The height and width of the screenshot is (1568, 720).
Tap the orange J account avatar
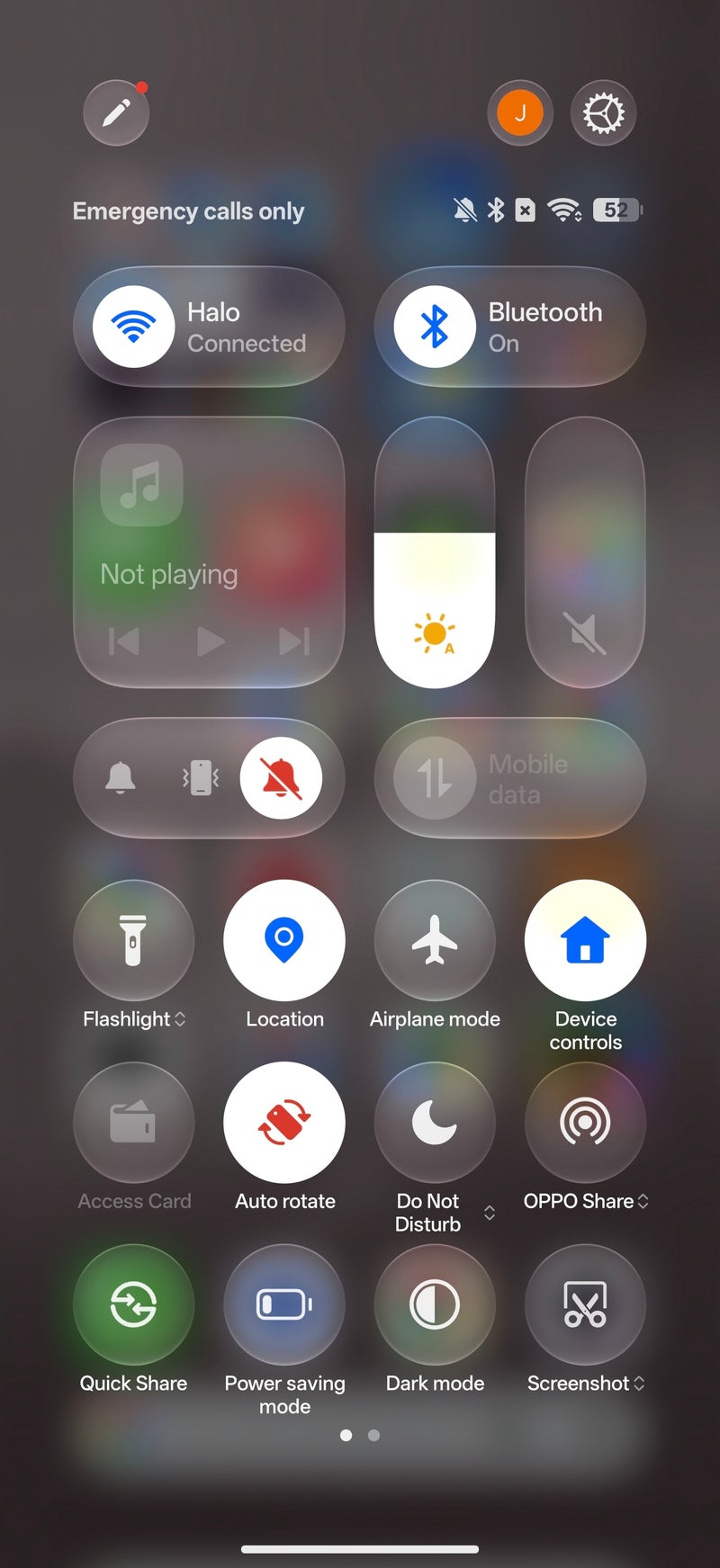(x=520, y=113)
